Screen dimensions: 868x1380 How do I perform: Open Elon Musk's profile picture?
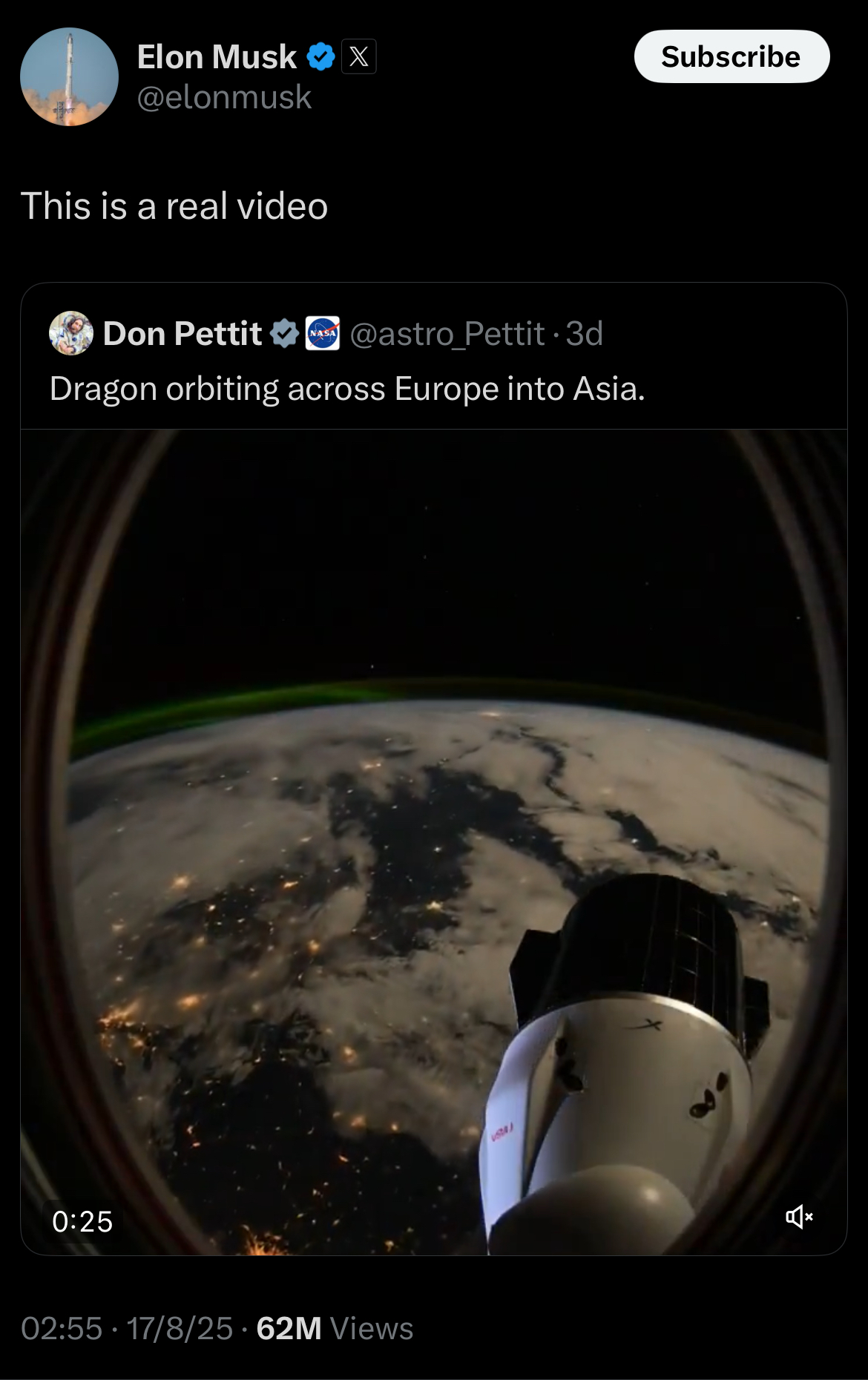click(x=69, y=77)
